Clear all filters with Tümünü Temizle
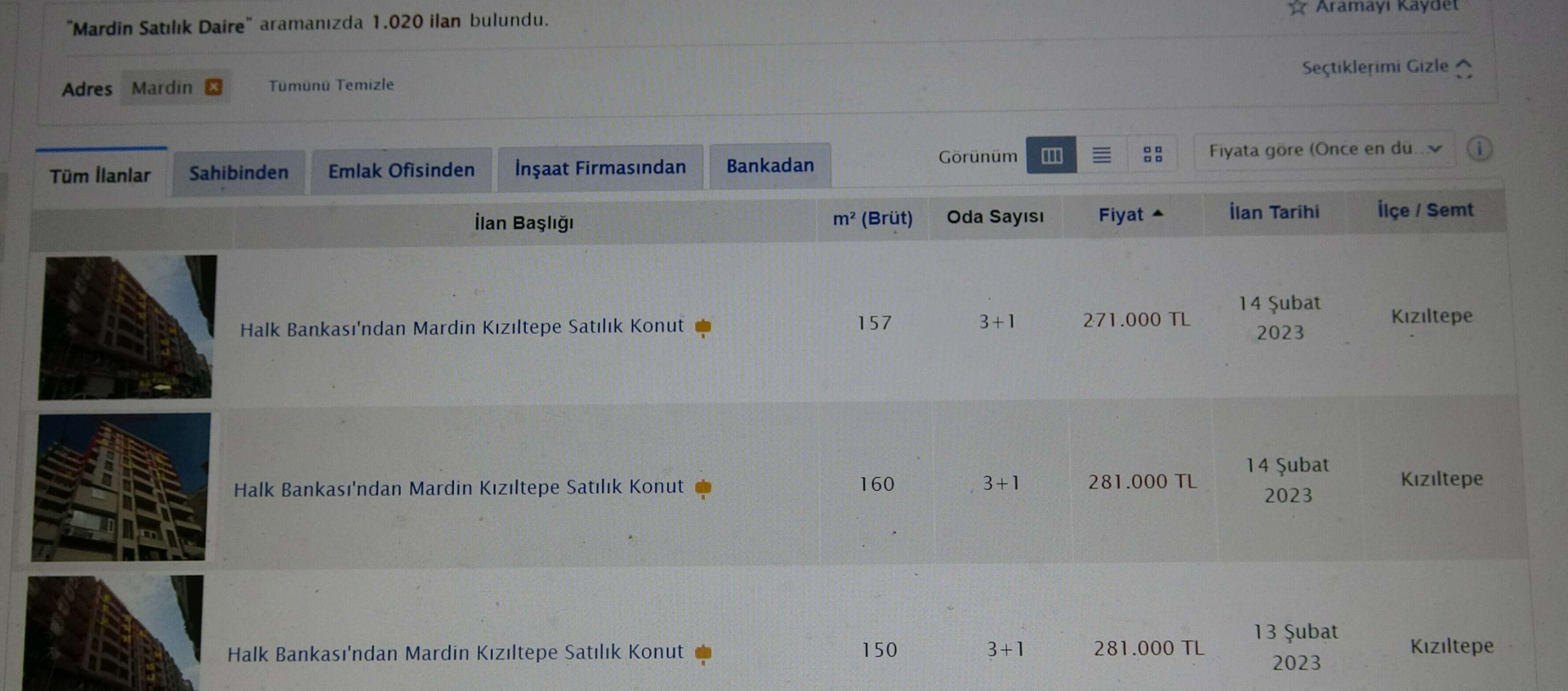Image resolution: width=1568 pixels, height=691 pixels. tap(331, 85)
